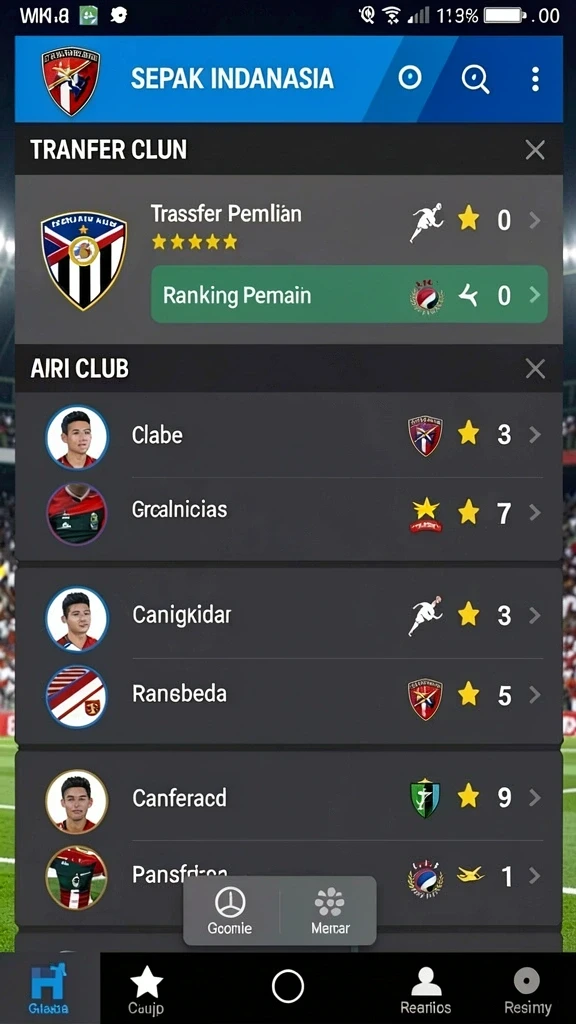
Task: Choose the Gcomie option in popup
Action: [231, 911]
